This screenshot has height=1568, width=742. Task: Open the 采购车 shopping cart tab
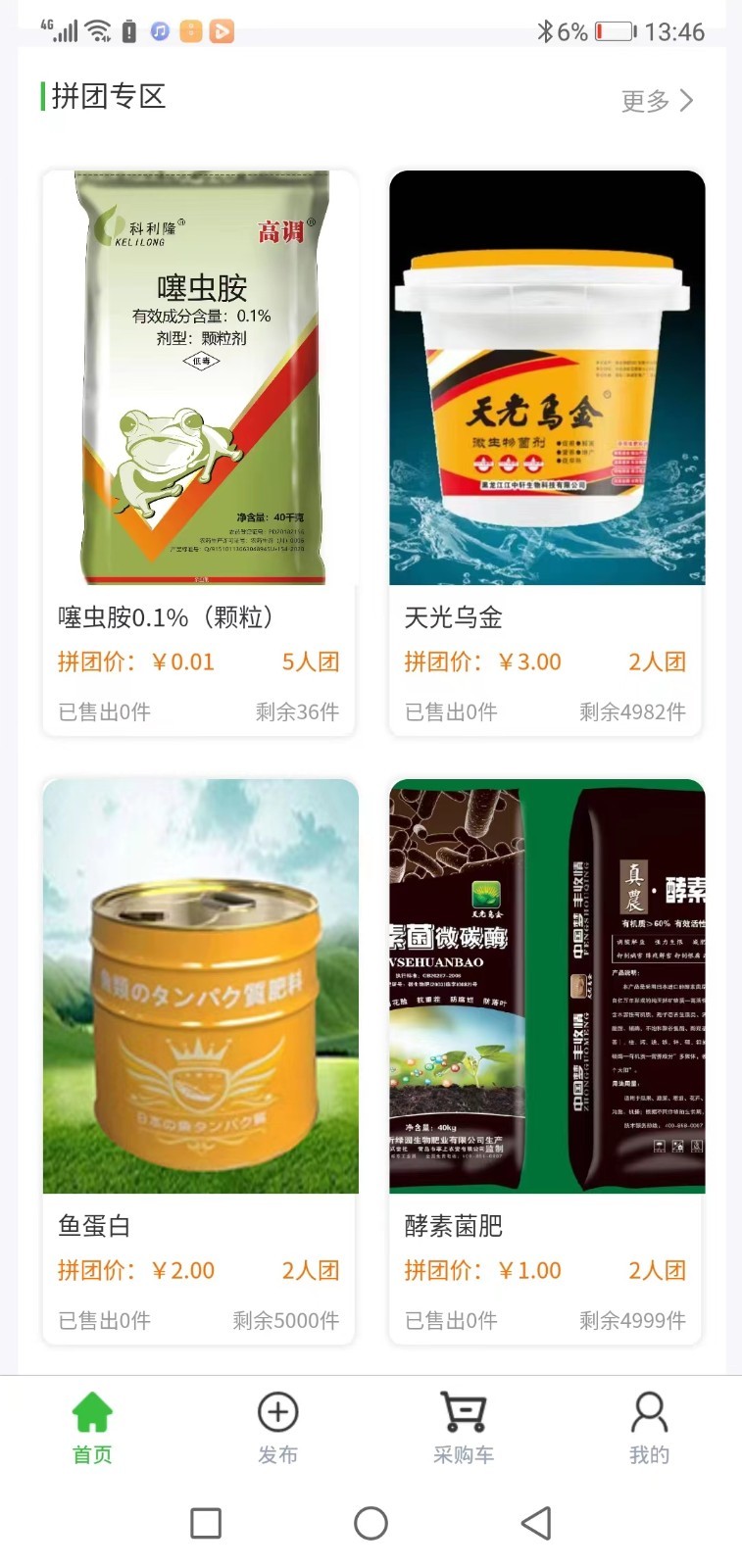coord(464,1429)
